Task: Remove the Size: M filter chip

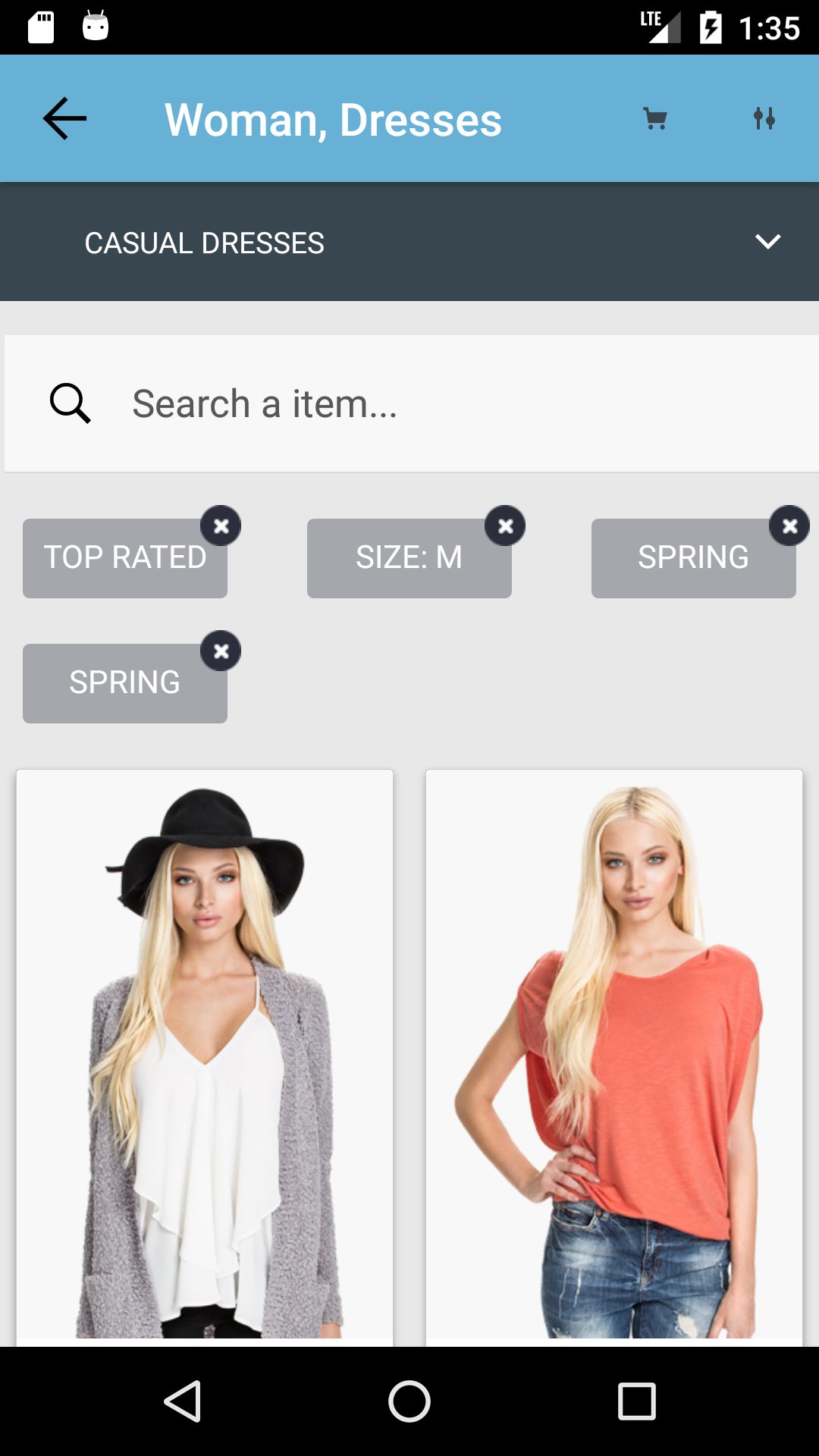Action: pyautogui.click(x=505, y=526)
